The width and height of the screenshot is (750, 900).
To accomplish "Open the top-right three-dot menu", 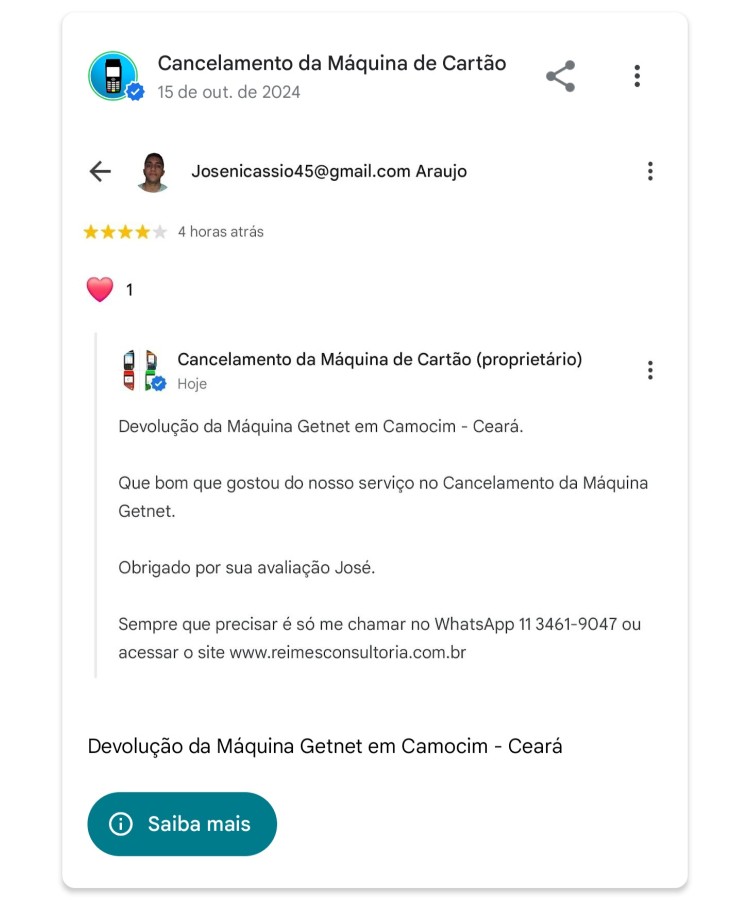I will coord(638,77).
